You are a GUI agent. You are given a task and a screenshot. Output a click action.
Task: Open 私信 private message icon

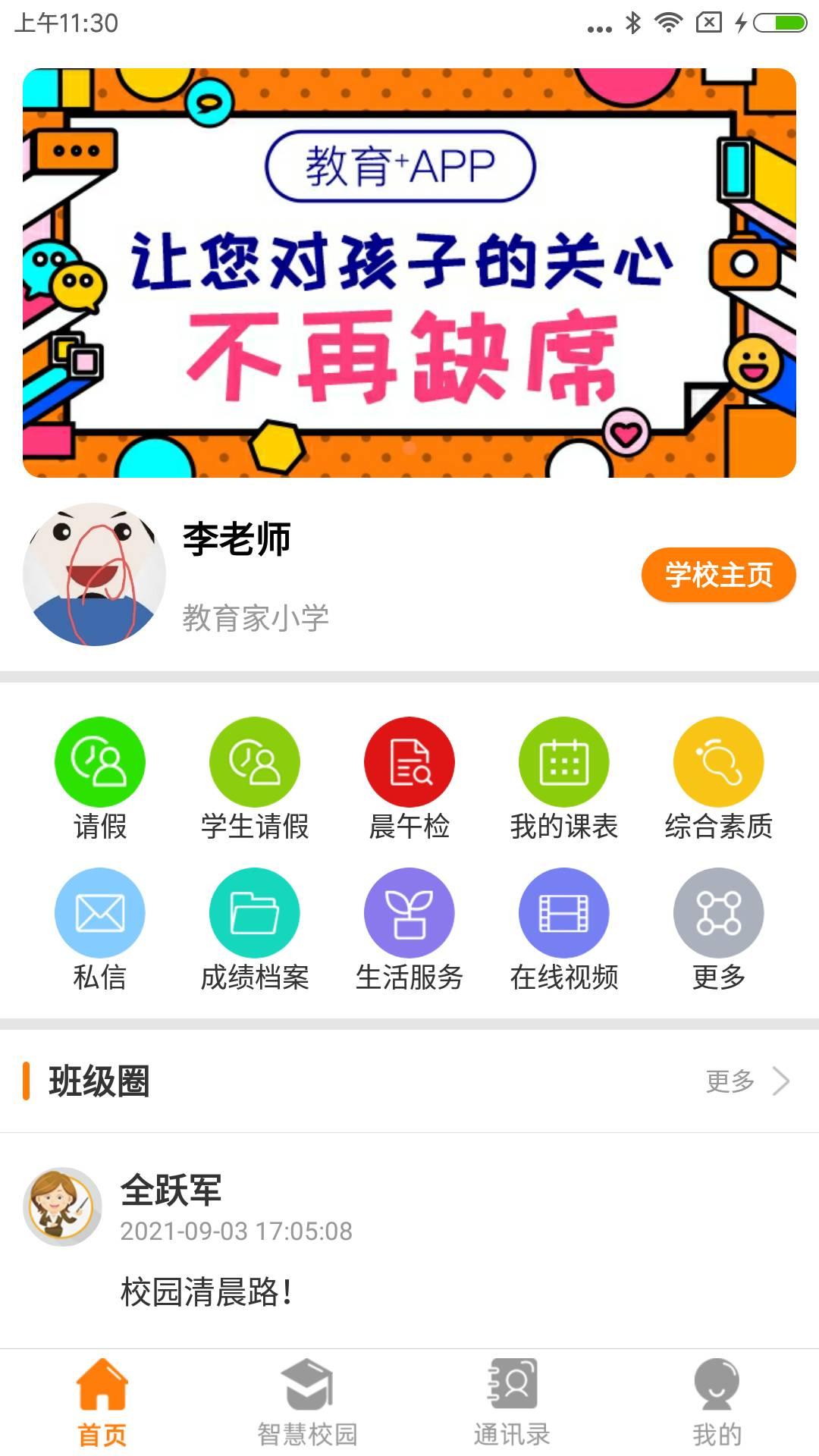pyautogui.click(x=99, y=912)
